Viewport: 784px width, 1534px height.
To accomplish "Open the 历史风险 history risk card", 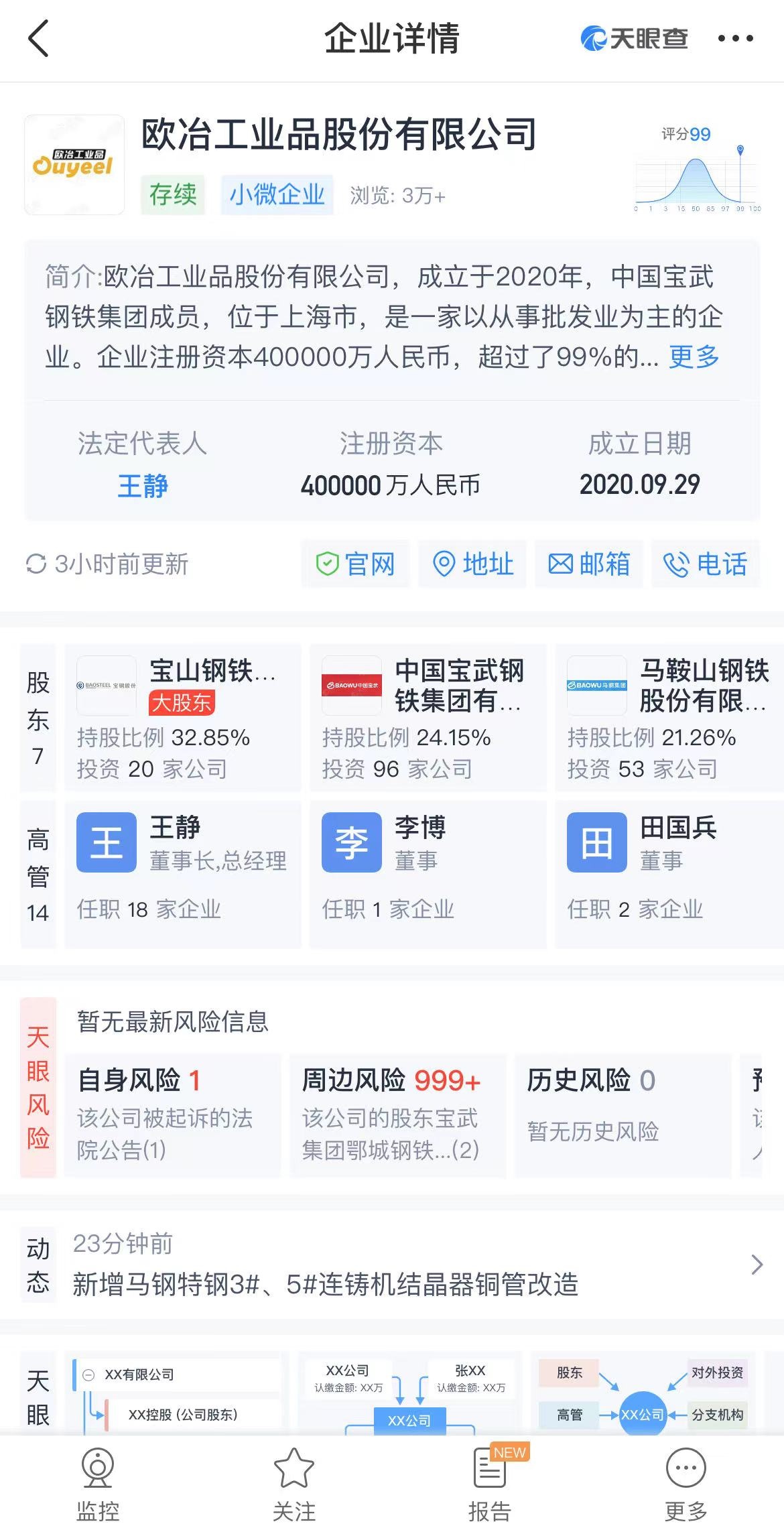I will [623, 1115].
